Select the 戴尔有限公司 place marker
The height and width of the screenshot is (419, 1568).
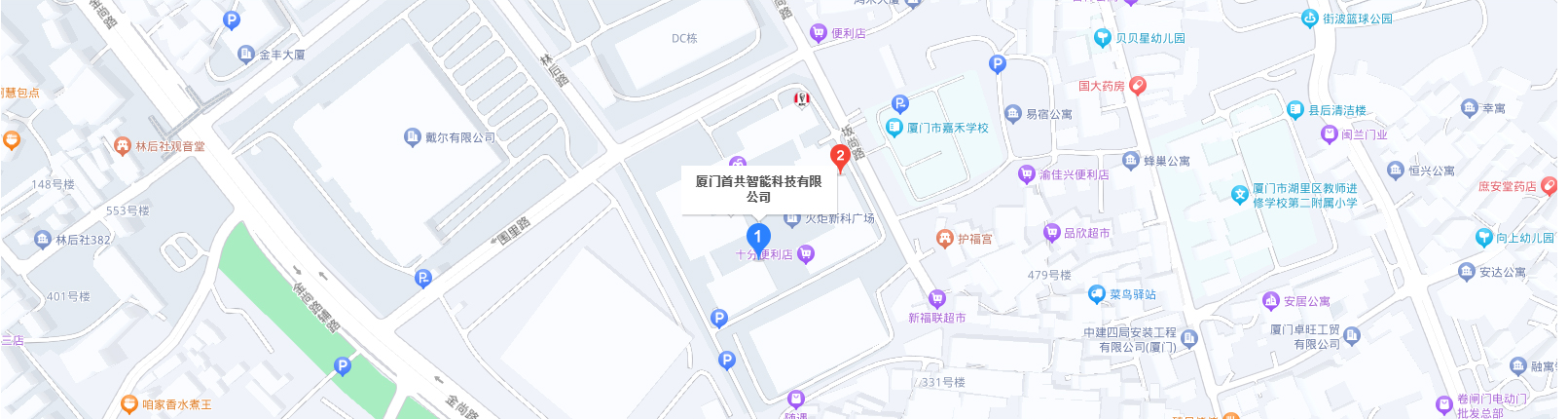[x=412, y=137]
